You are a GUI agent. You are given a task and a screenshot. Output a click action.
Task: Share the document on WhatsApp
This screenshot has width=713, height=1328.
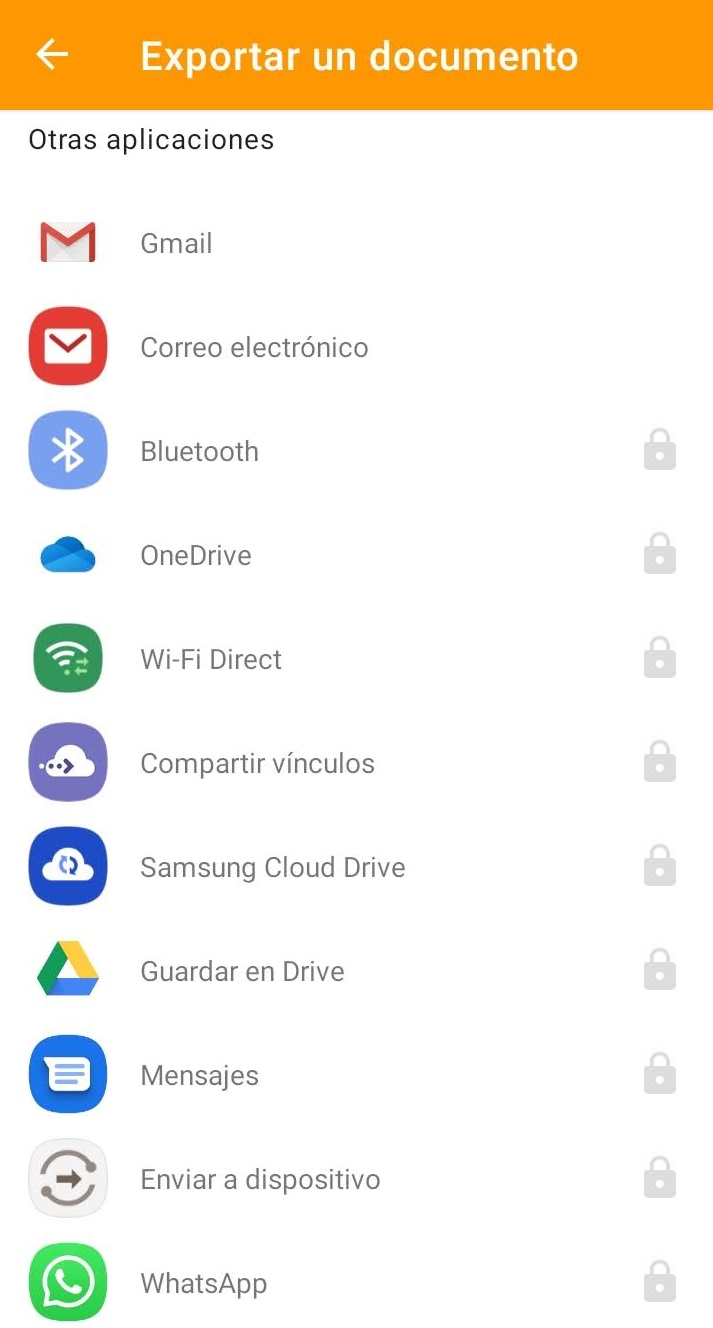pyautogui.click(x=356, y=1282)
